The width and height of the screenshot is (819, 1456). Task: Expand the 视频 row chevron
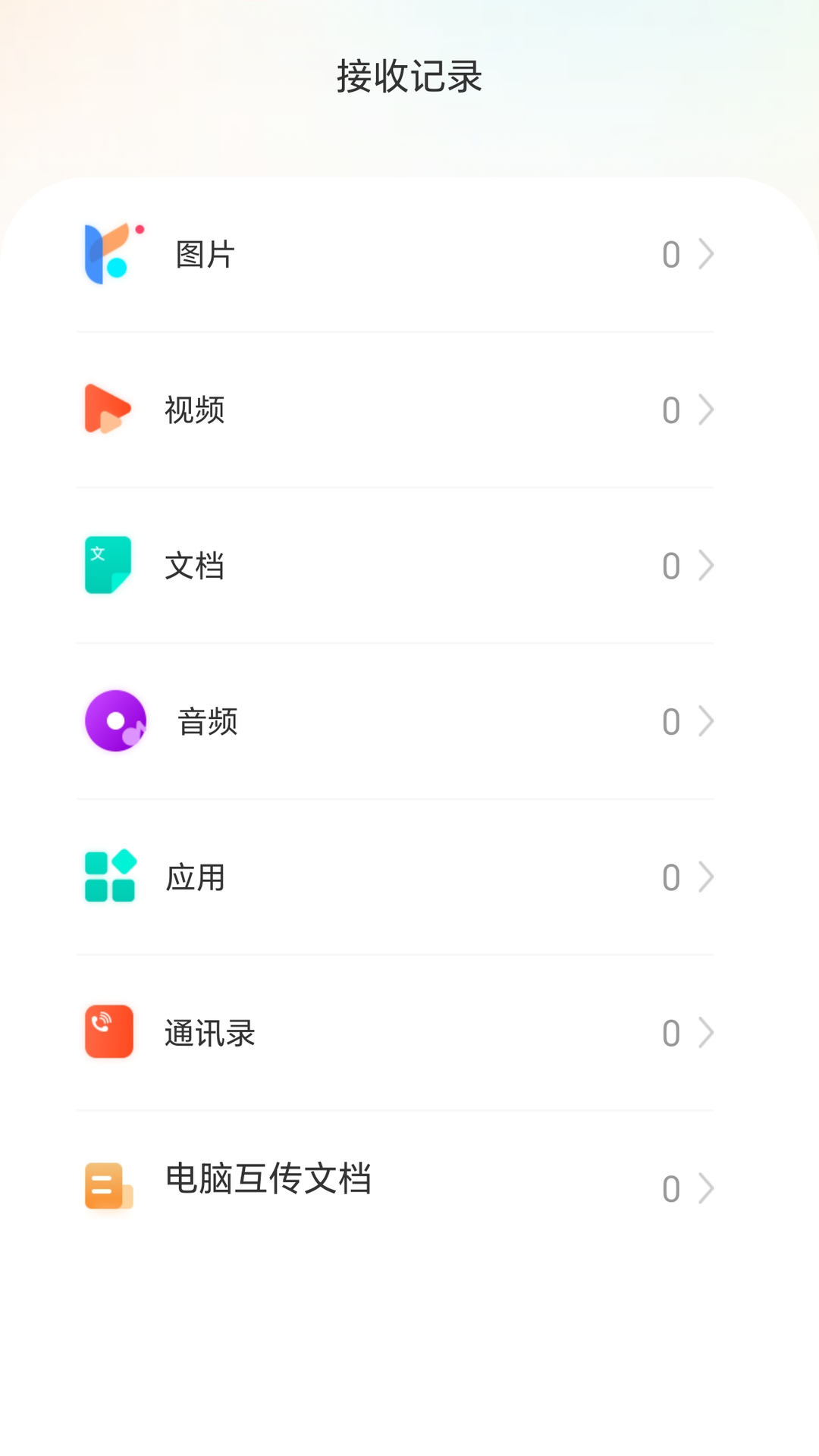click(705, 409)
